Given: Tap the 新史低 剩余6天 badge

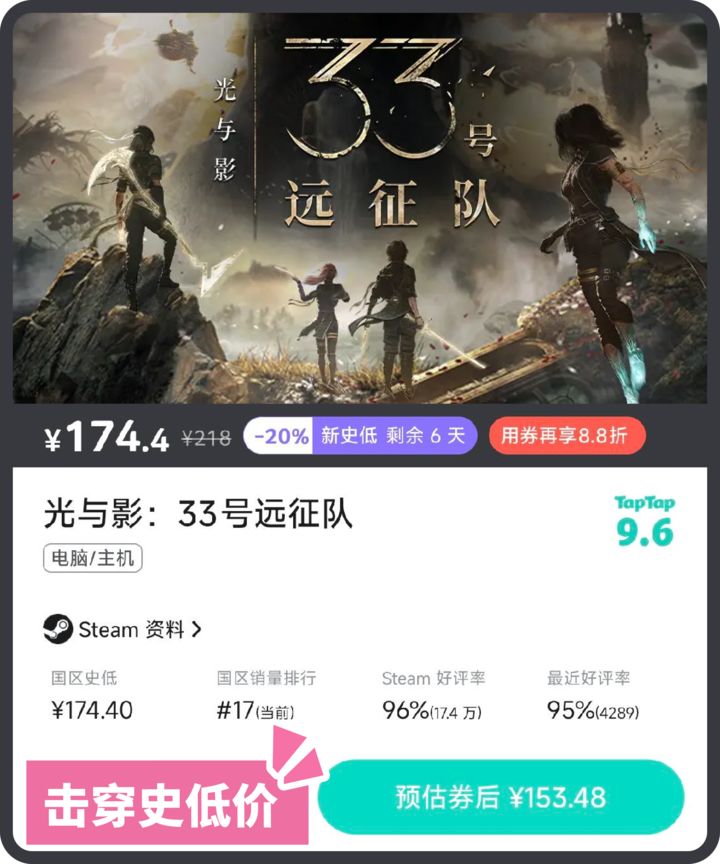Looking at the screenshot, I should [x=390, y=437].
